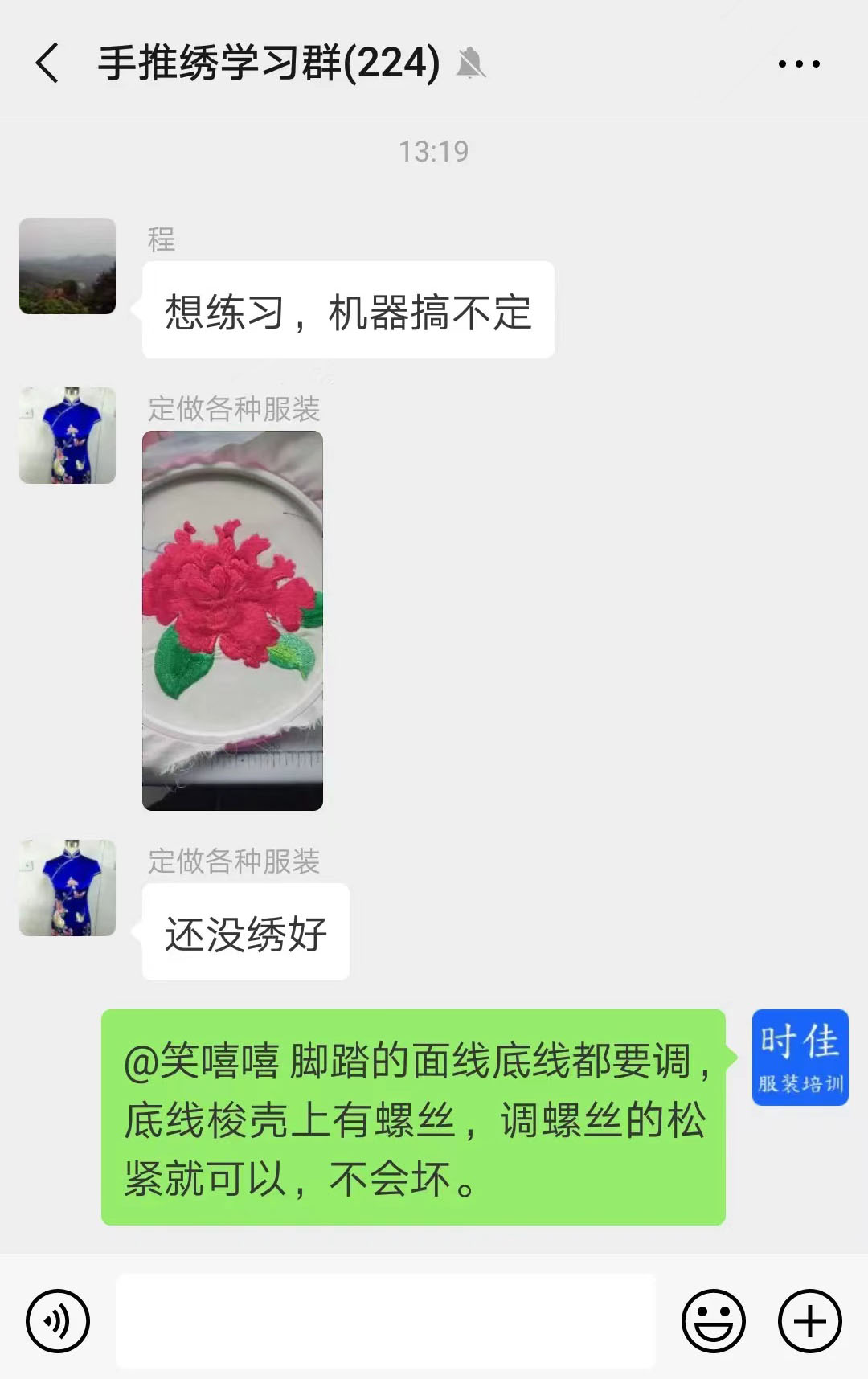The width and height of the screenshot is (868, 1379).
Task: Open the embroidered peony photo
Action: coord(232,620)
